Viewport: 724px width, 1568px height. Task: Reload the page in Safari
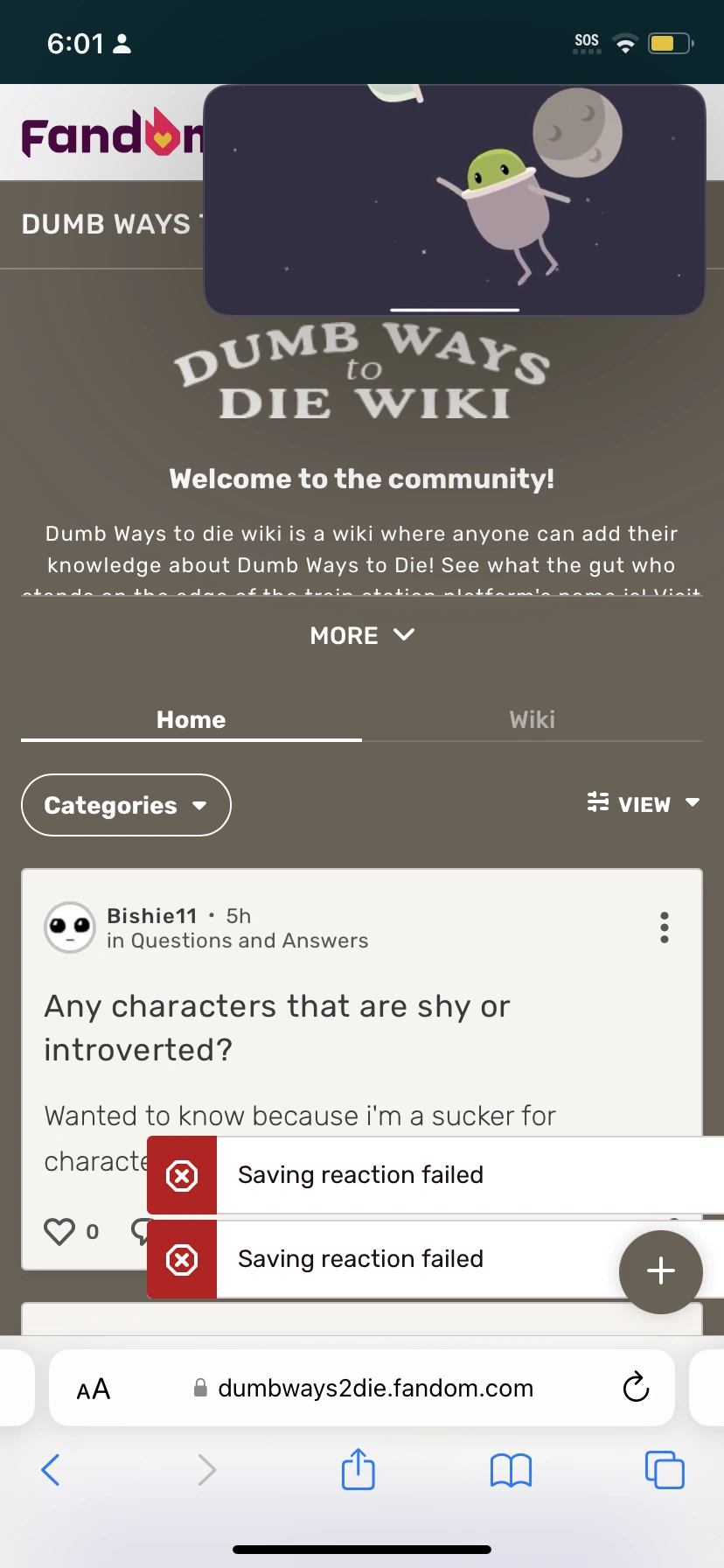636,1388
